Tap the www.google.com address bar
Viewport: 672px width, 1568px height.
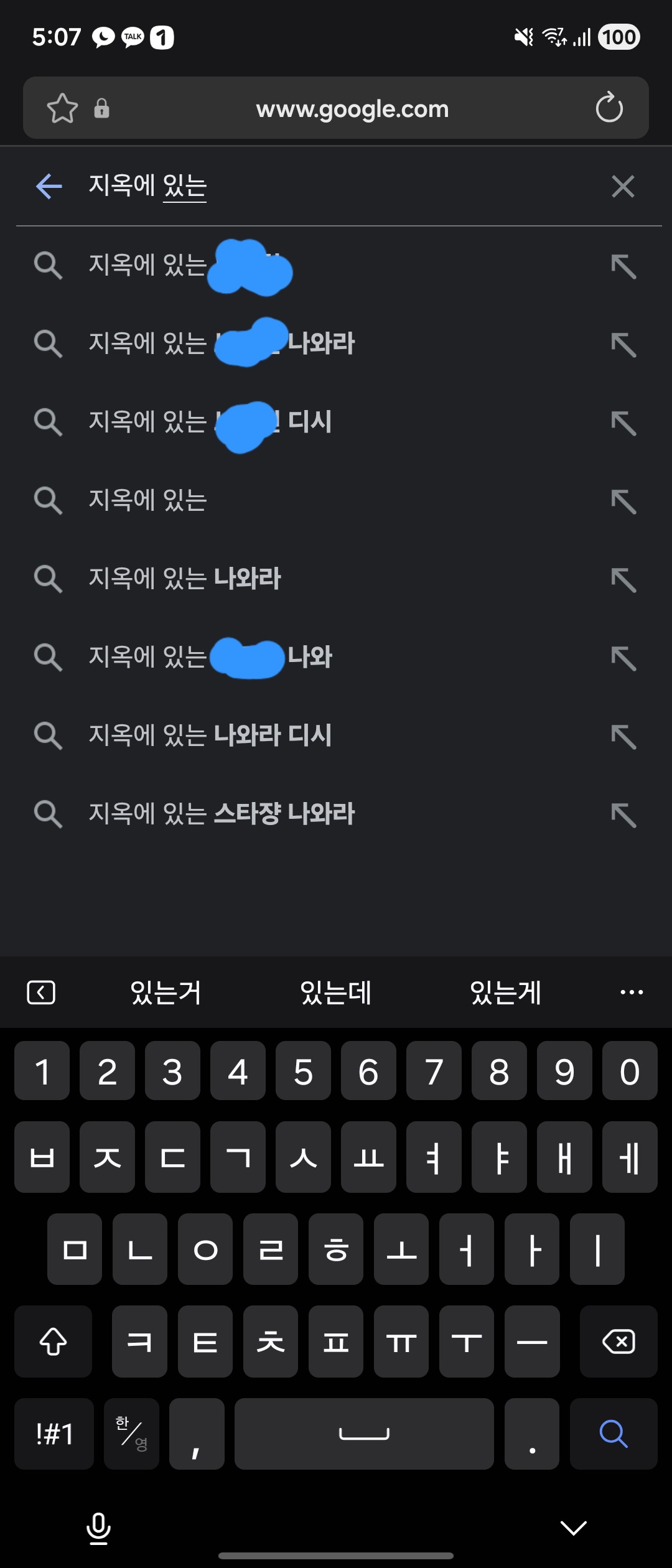352,109
